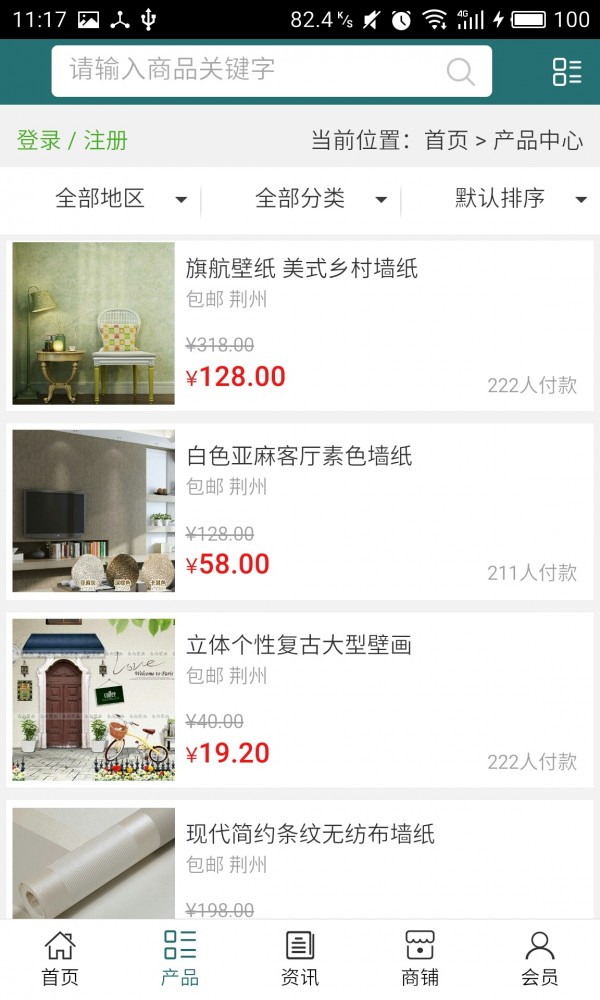
Task: Open the category list icon in header
Action: point(566,71)
